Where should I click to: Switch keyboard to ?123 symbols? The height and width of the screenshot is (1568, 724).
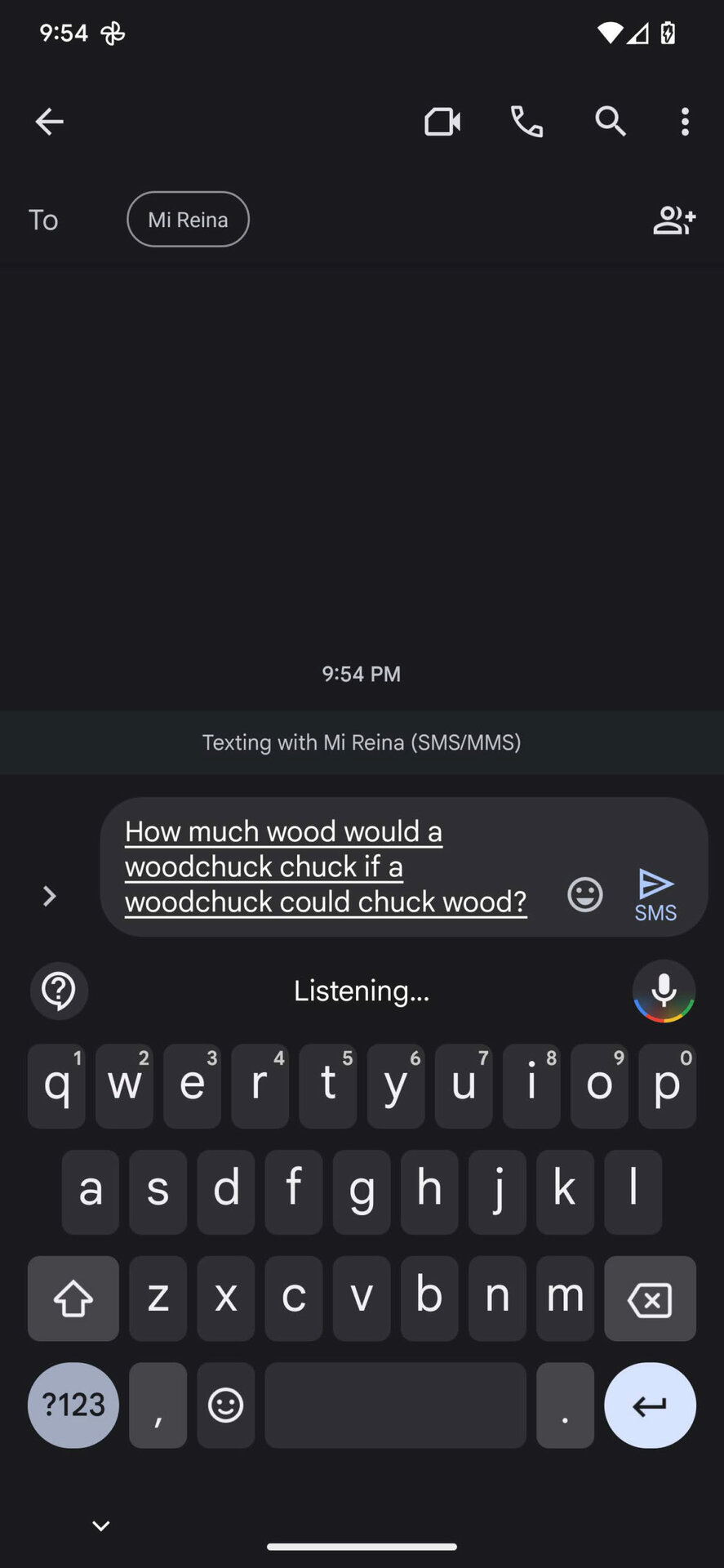73,1405
